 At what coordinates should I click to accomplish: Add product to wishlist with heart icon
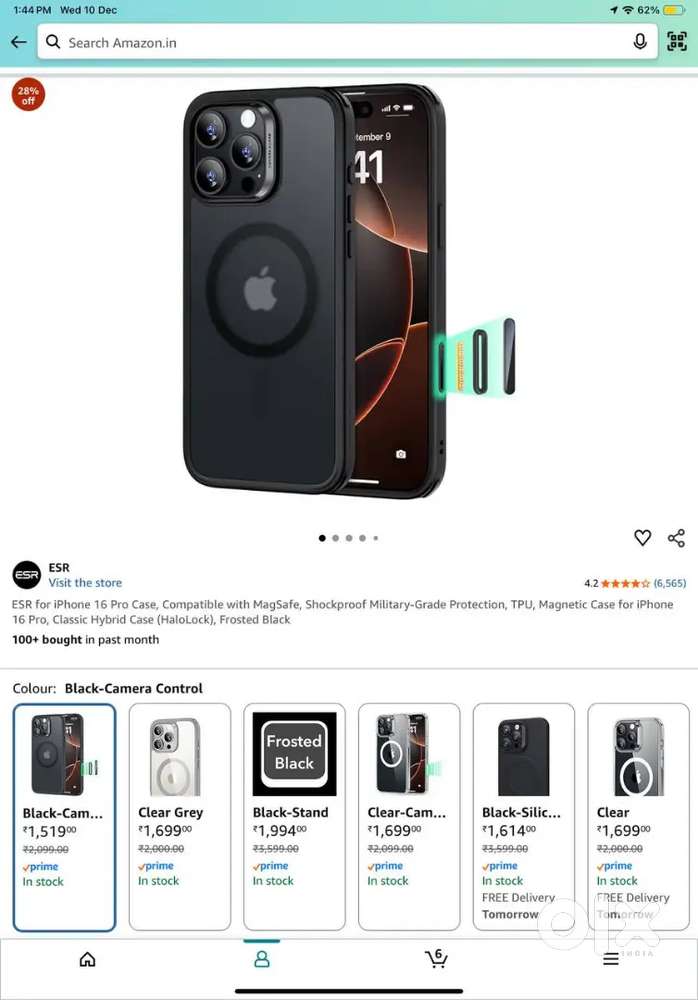[643, 538]
